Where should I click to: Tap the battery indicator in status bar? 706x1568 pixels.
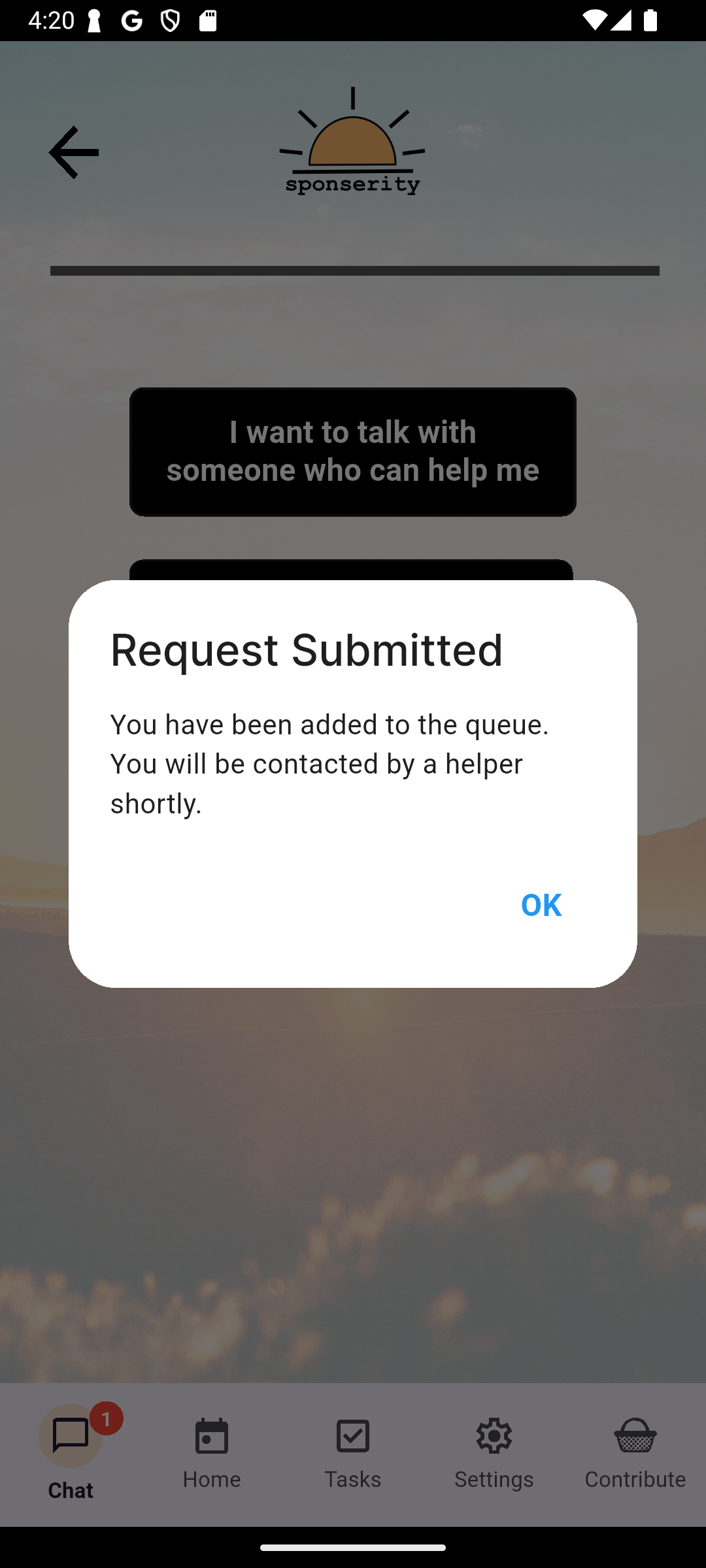click(x=650, y=20)
